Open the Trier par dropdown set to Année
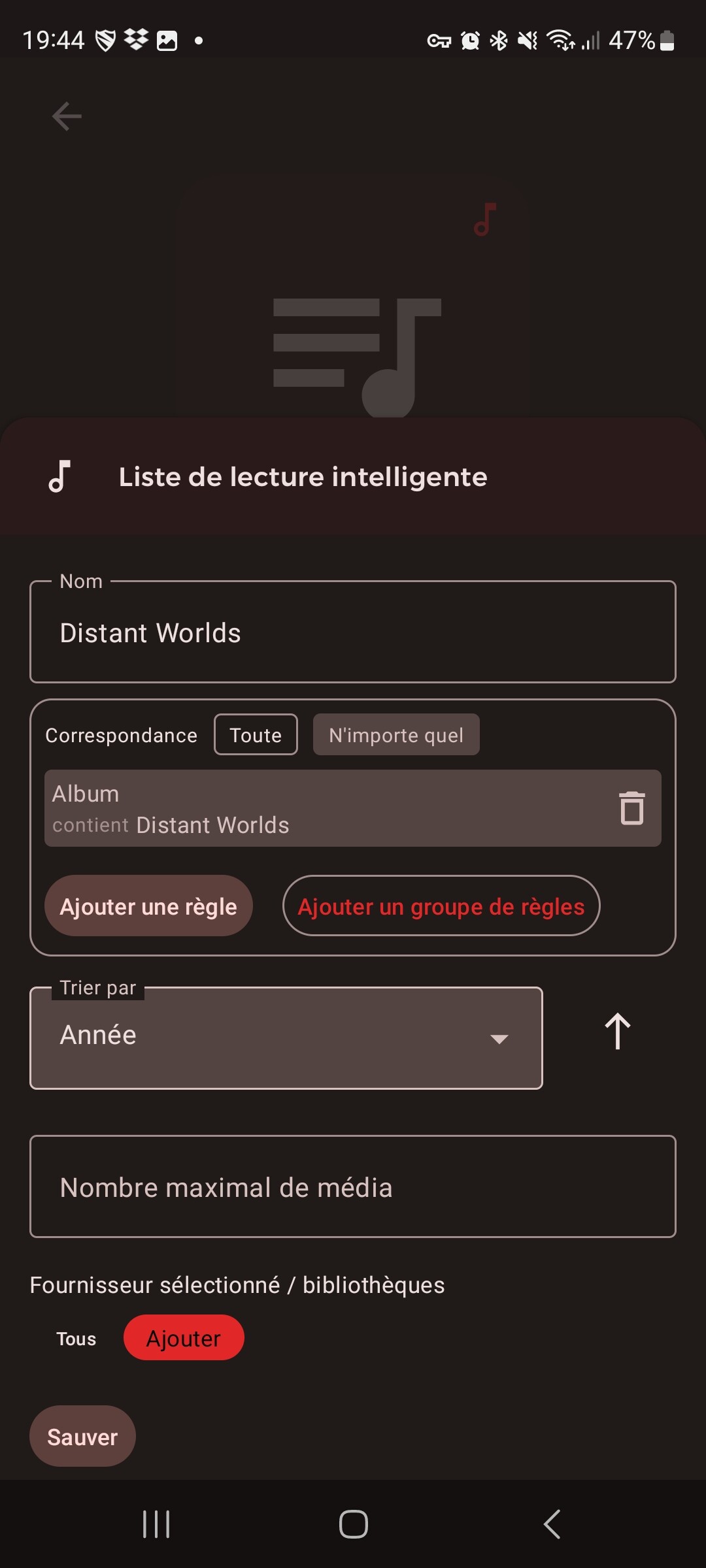The image size is (706, 1568). coord(286,1037)
